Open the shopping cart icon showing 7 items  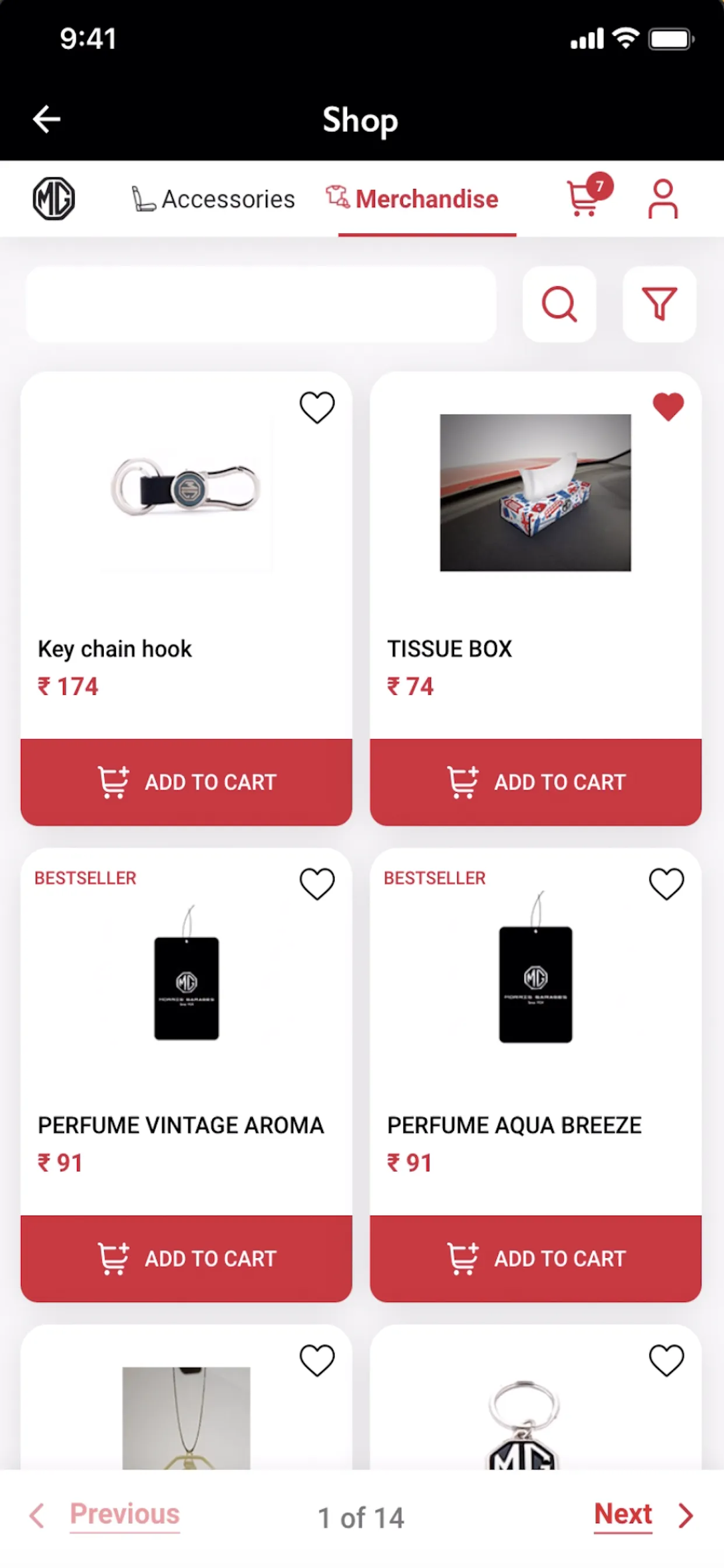coord(584,201)
